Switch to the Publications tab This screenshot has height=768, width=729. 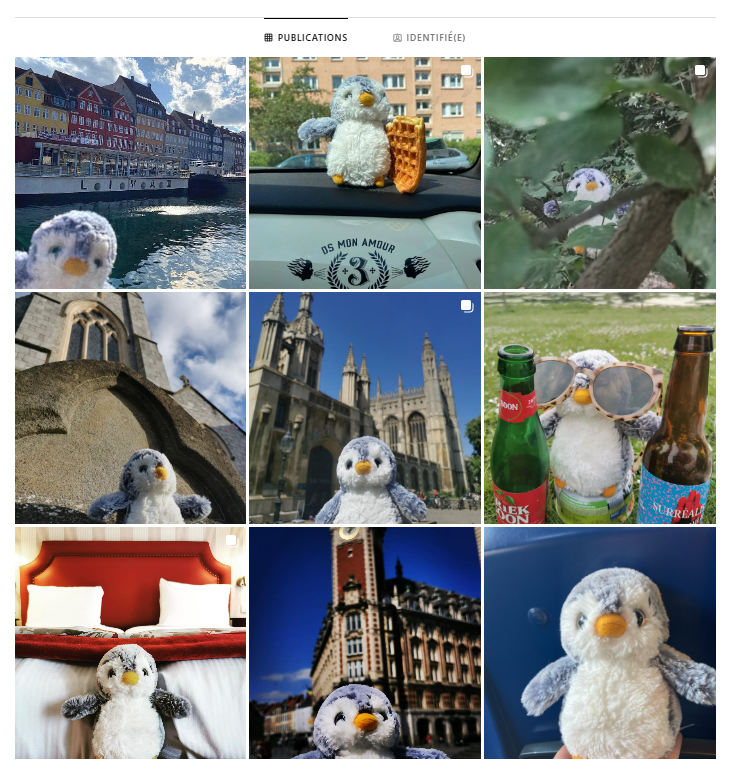[x=306, y=38]
